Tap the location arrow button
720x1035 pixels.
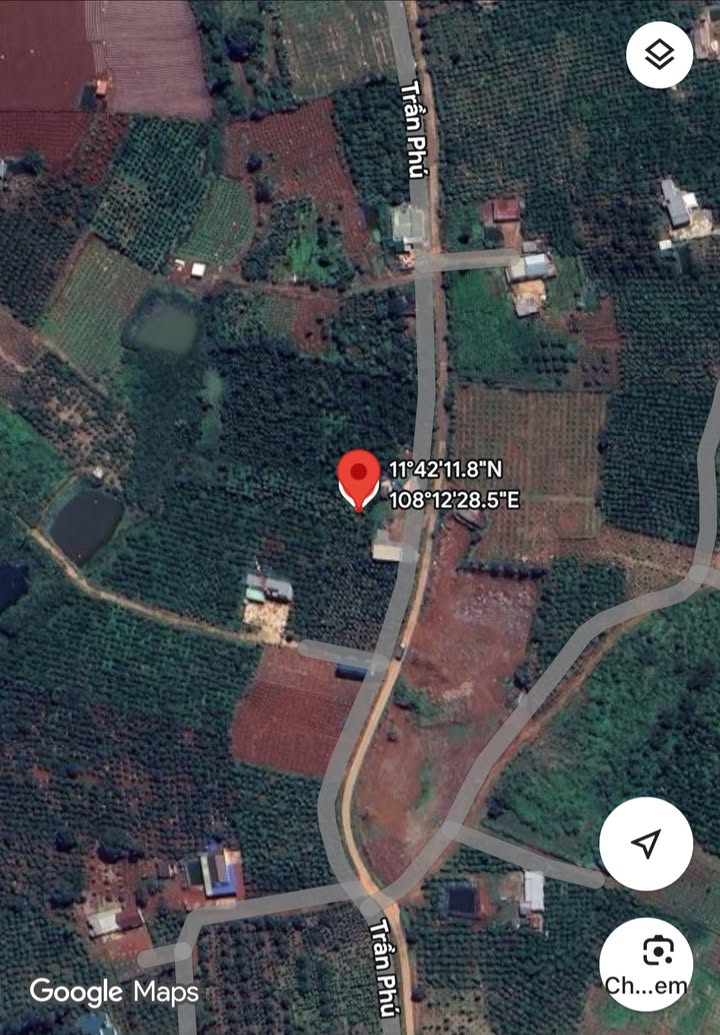point(646,843)
